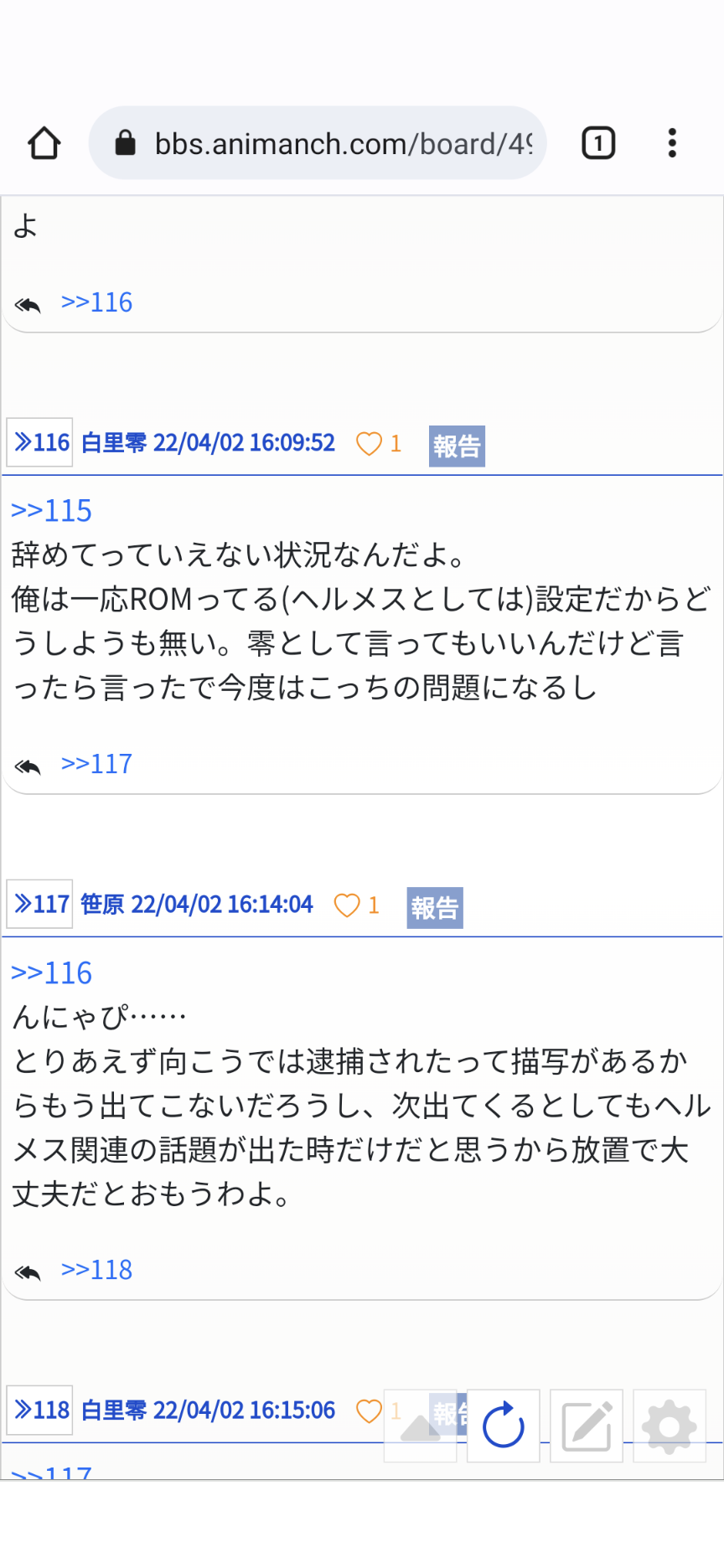Jump to top with the up arrow button
724x1568 pixels.
(421, 1426)
